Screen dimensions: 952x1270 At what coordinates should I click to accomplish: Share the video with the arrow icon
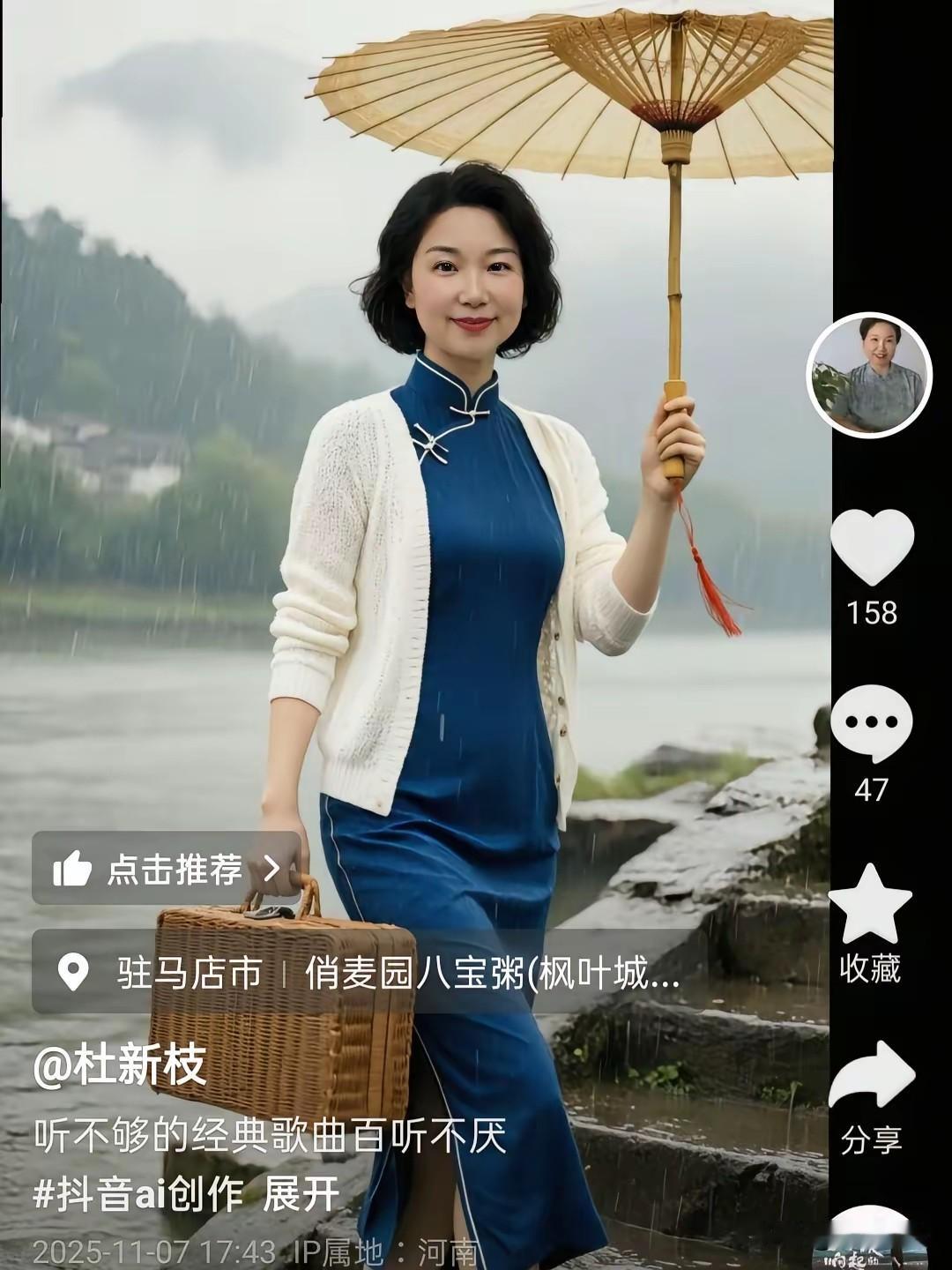(x=871, y=1072)
